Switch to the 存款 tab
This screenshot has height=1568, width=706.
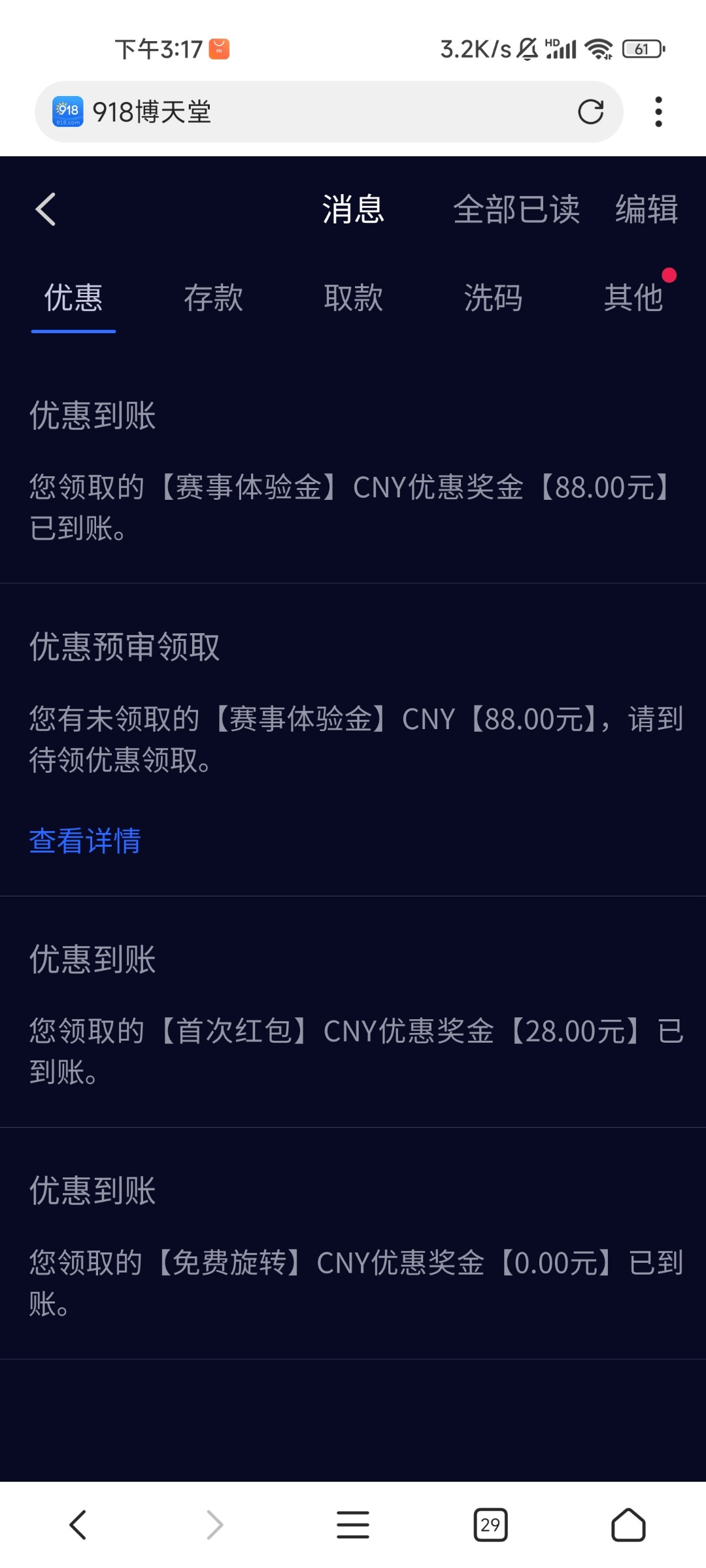(x=213, y=298)
